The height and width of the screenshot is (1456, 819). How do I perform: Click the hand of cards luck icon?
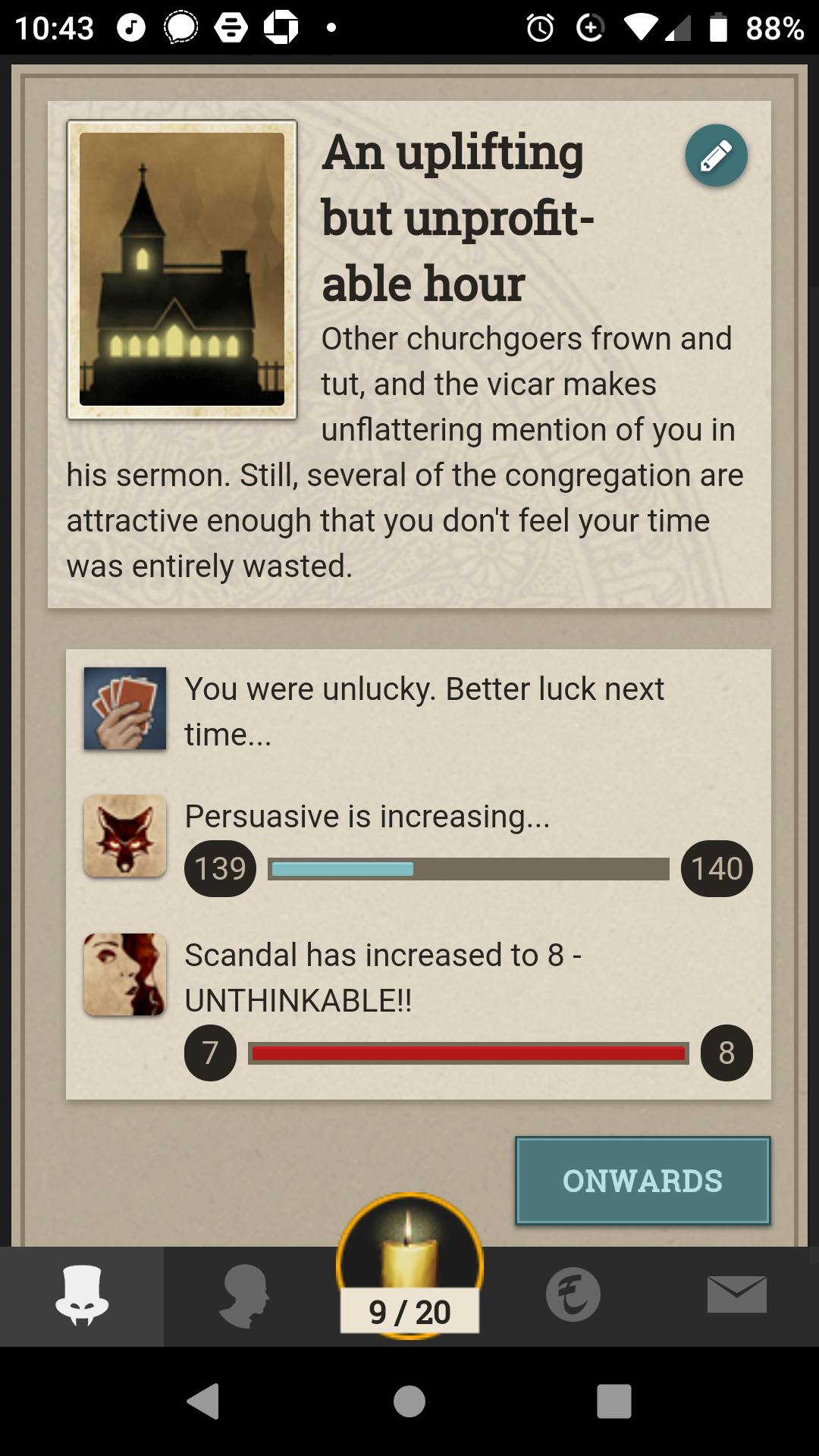tap(124, 709)
